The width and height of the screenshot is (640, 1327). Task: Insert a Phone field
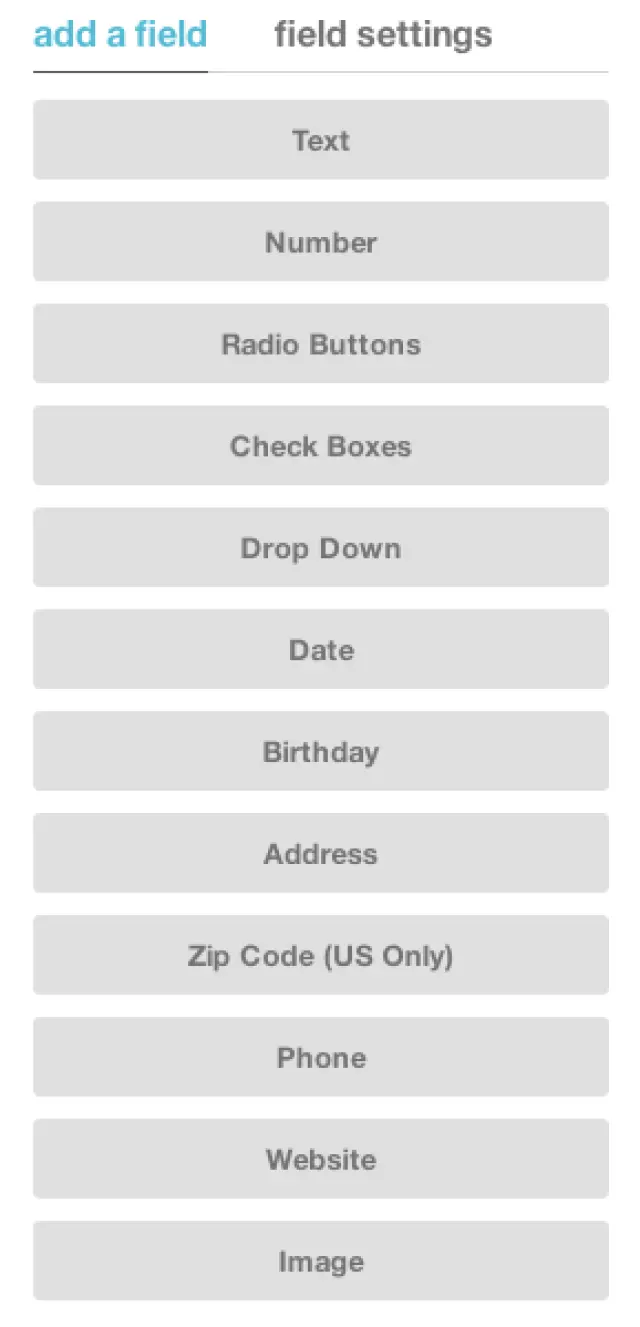(320, 1058)
